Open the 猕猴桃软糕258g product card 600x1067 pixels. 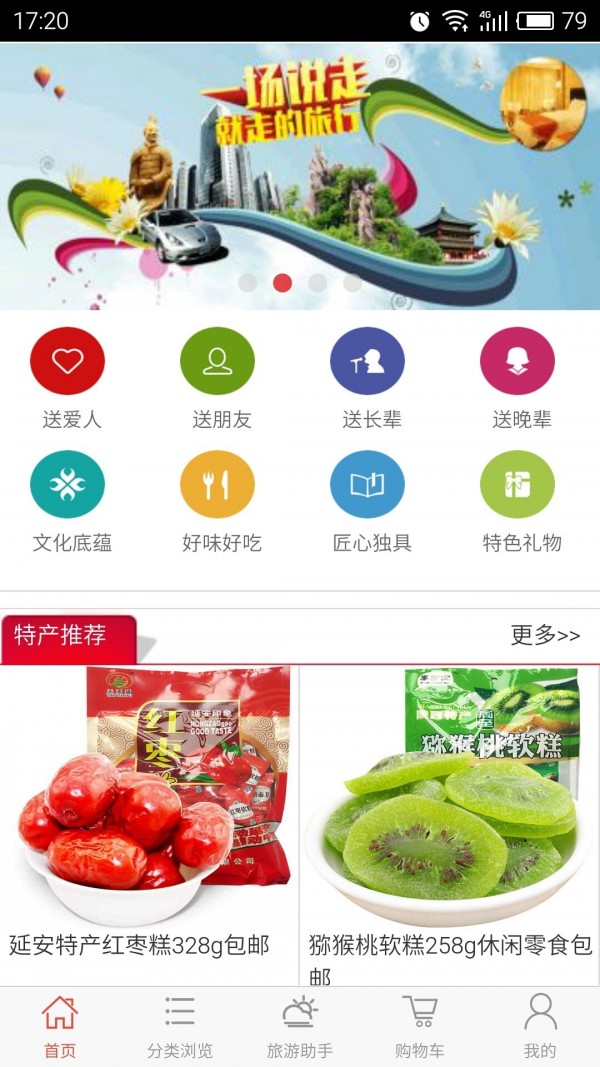pos(449,800)
